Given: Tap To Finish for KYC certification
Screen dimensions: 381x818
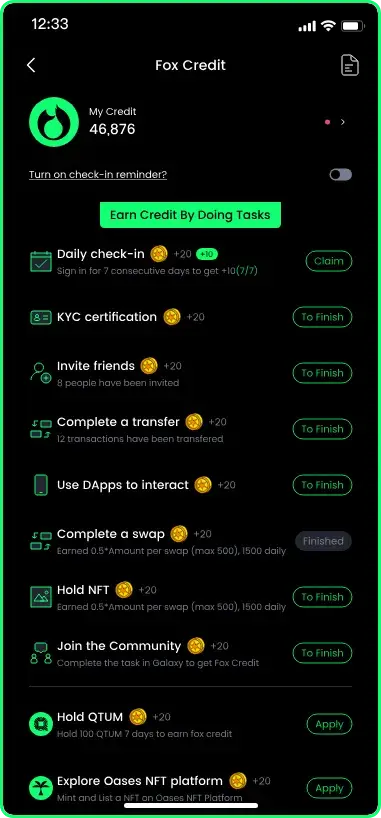Looking at the screenshot, I should (322, 317).
